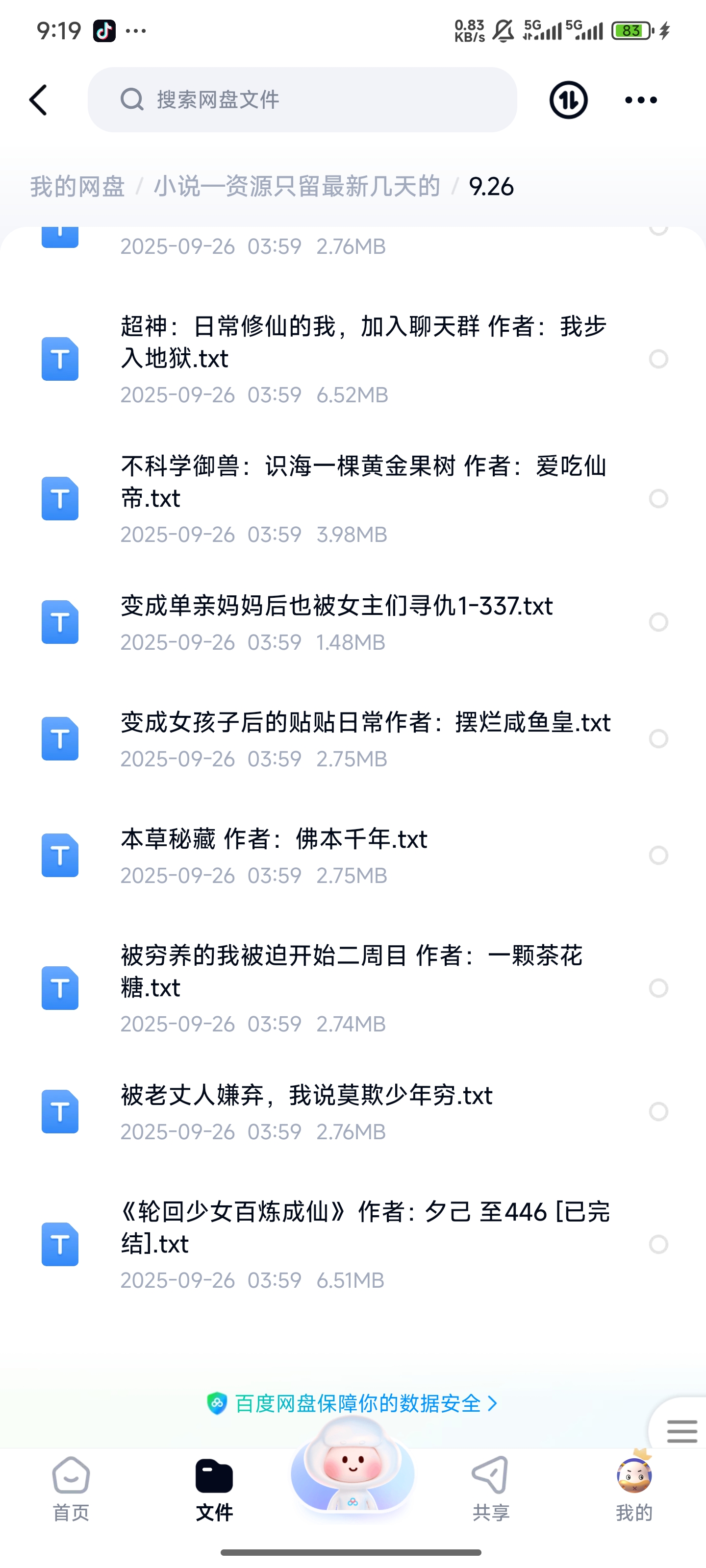Select 《轮回少女百炼成仙》 file checkbox

tap(658, 1244)
